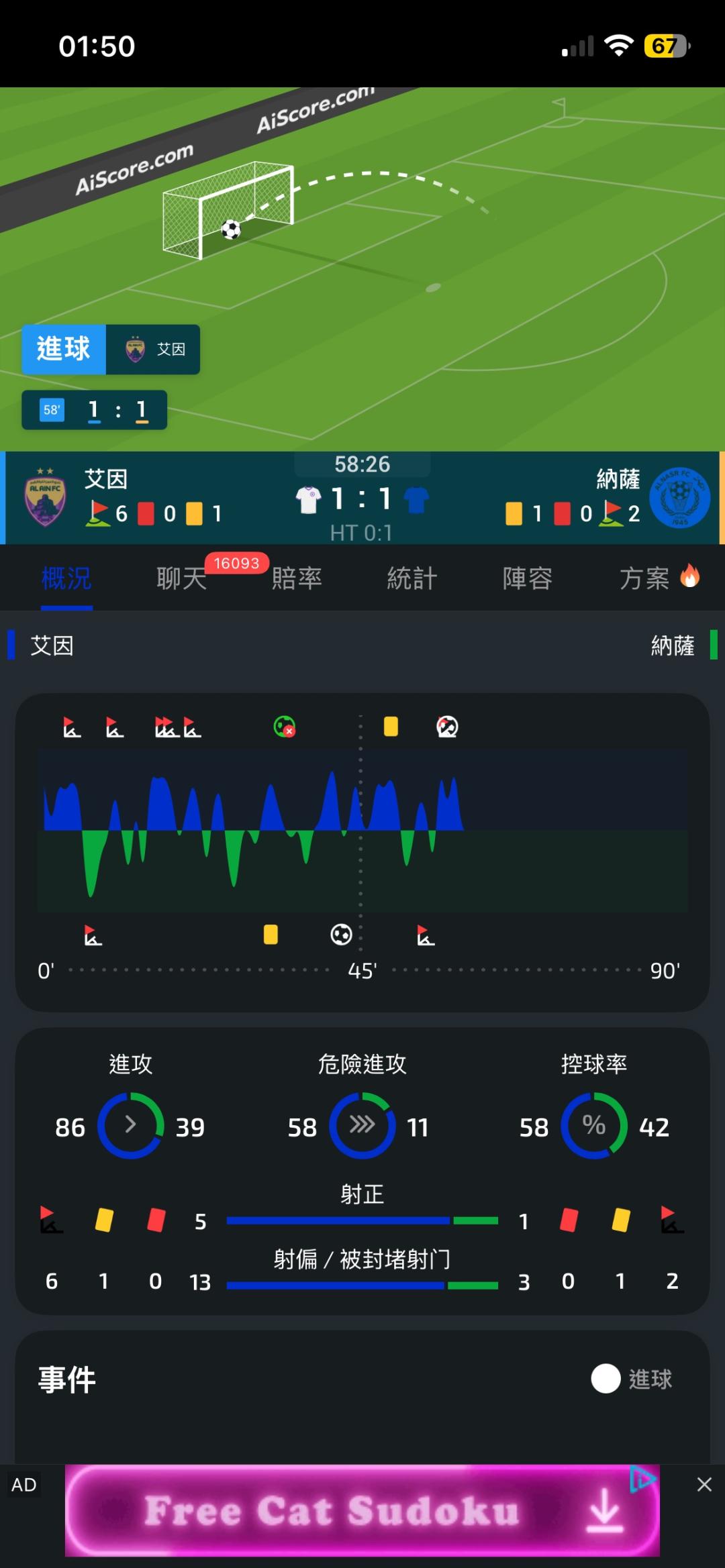Open the 納薩 team logo
Screen dimensions: 725x1568
681,497
